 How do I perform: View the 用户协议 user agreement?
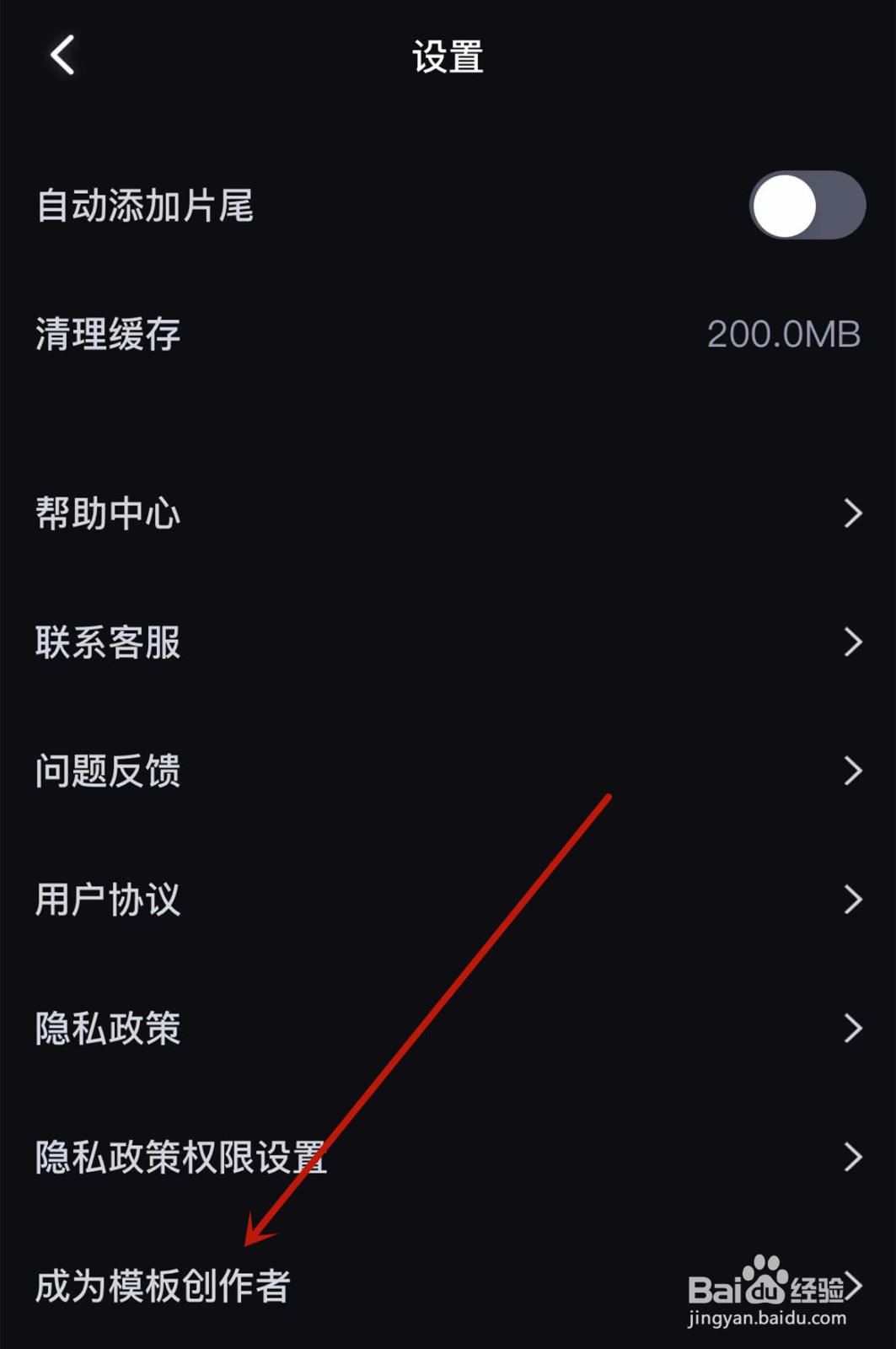[106, 900]
